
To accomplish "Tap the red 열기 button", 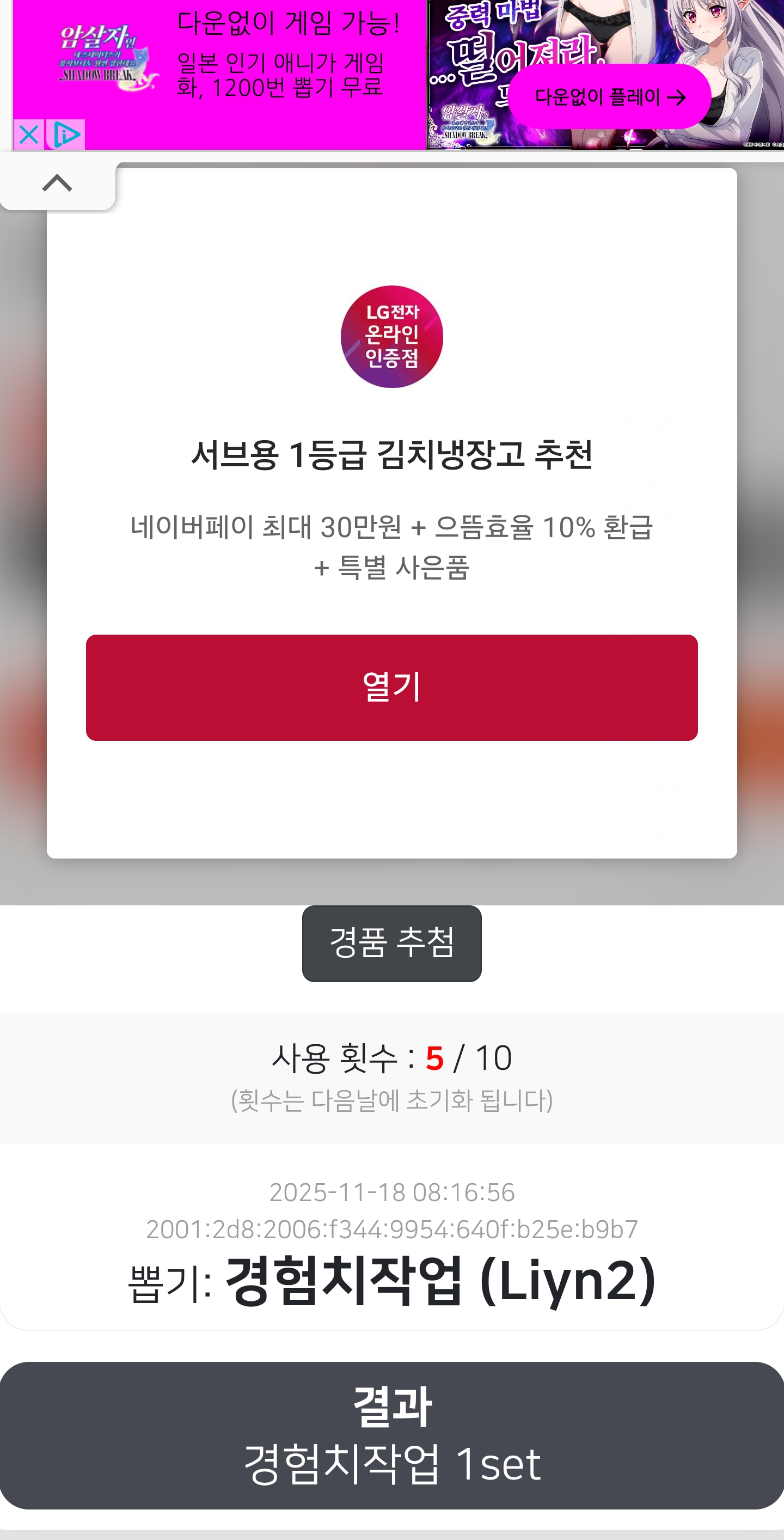I will pos(391,687).
